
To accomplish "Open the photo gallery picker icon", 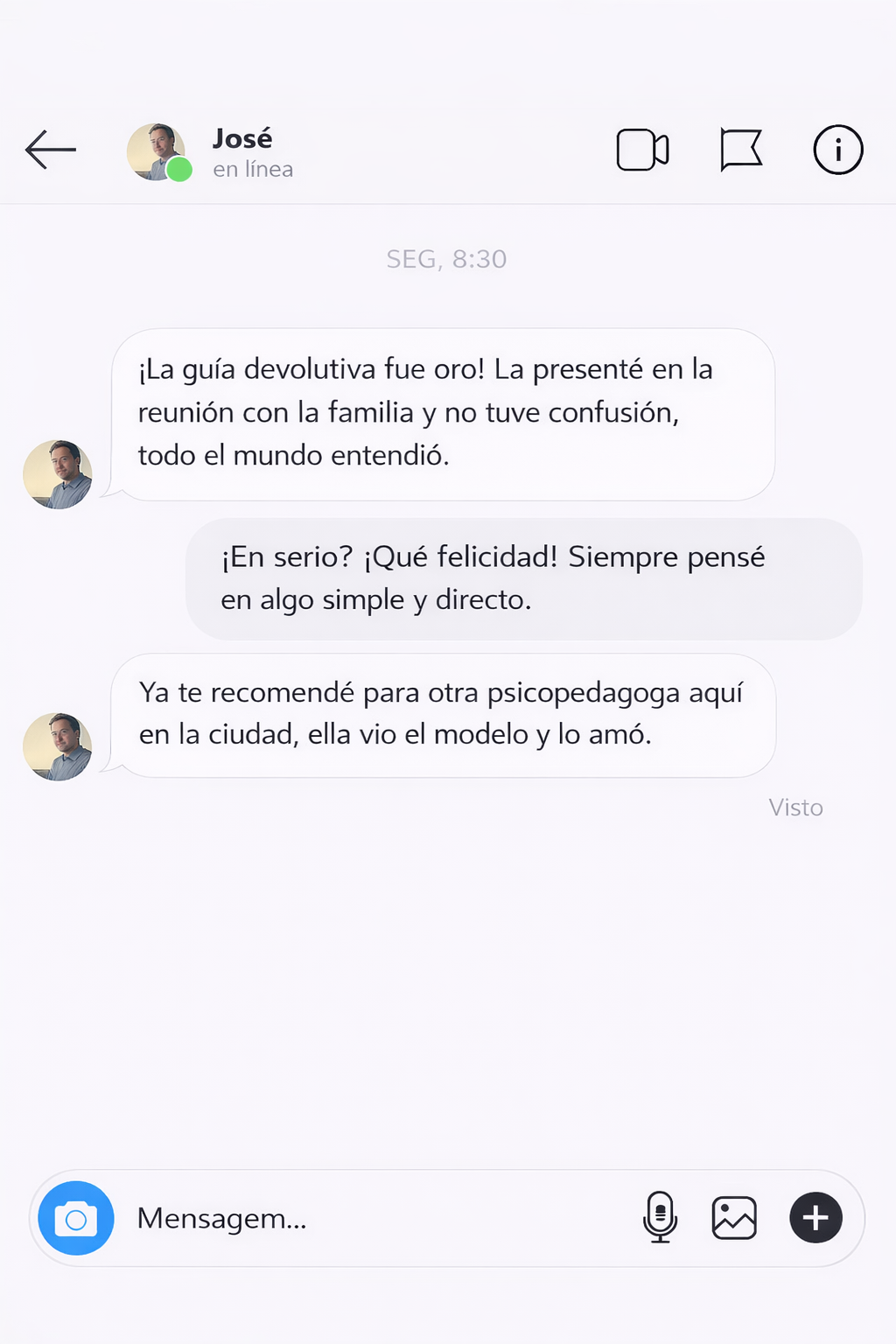I will pos(735,1217).
